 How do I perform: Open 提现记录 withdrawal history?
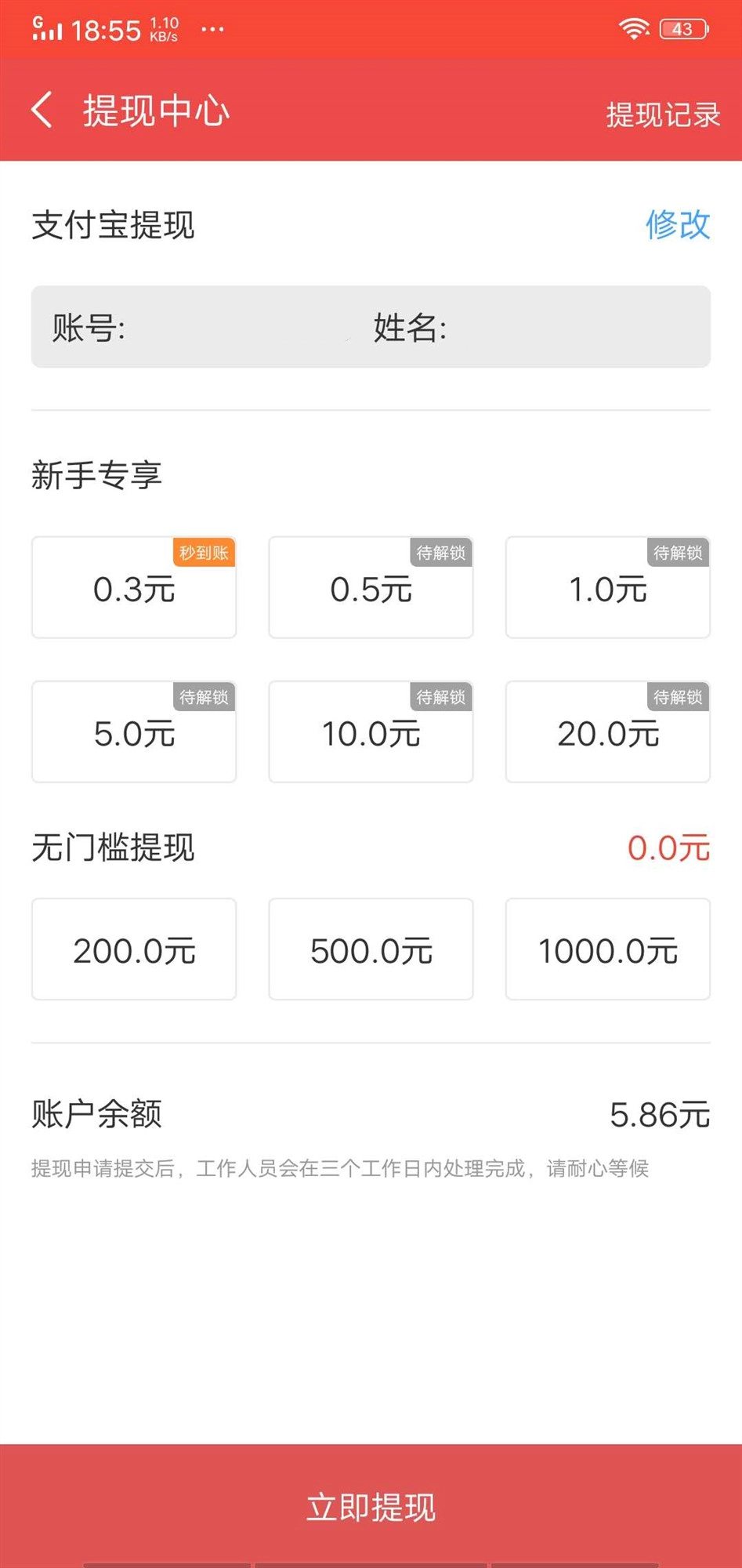pos(661,114)
